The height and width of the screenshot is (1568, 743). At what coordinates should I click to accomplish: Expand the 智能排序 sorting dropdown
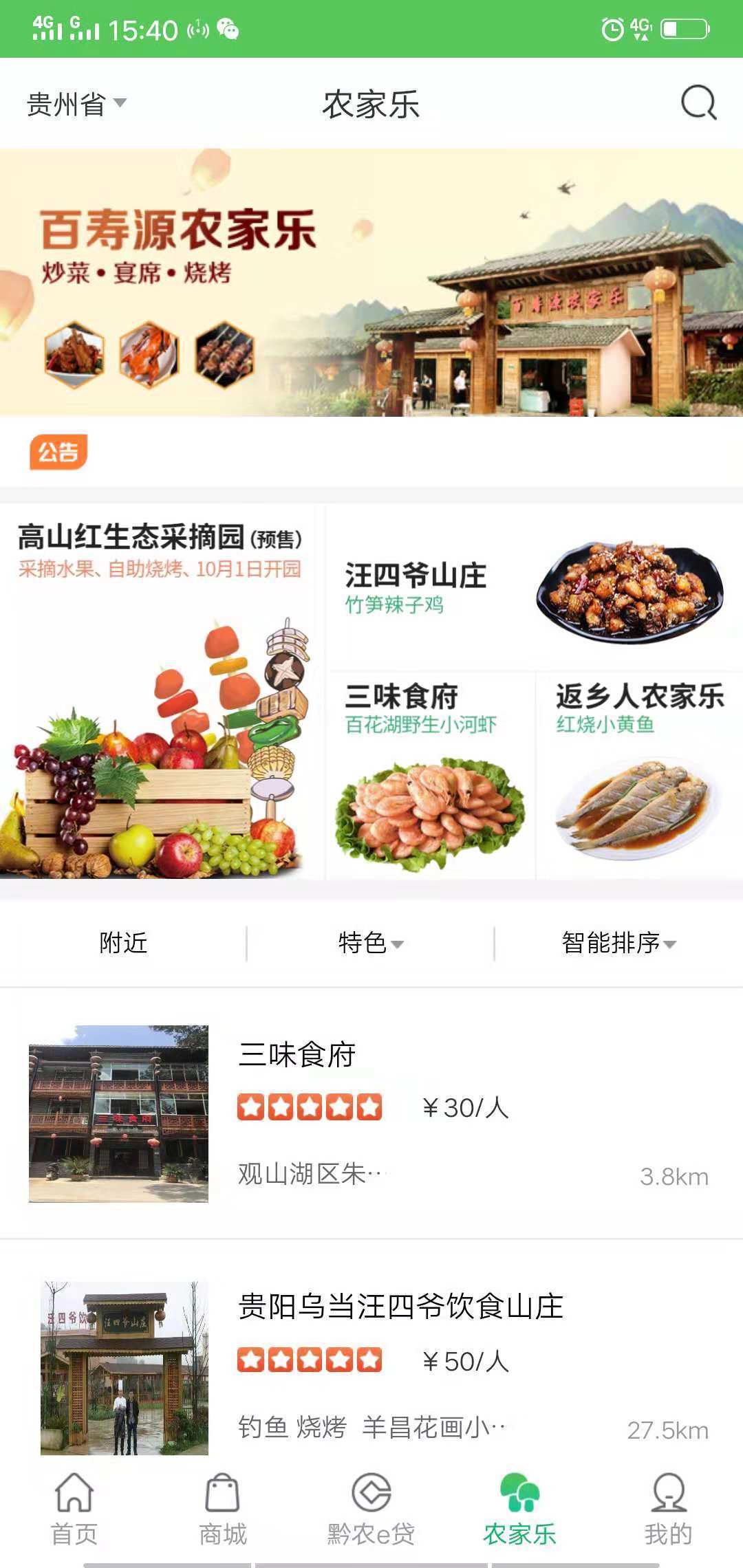(x=618, y=943)
